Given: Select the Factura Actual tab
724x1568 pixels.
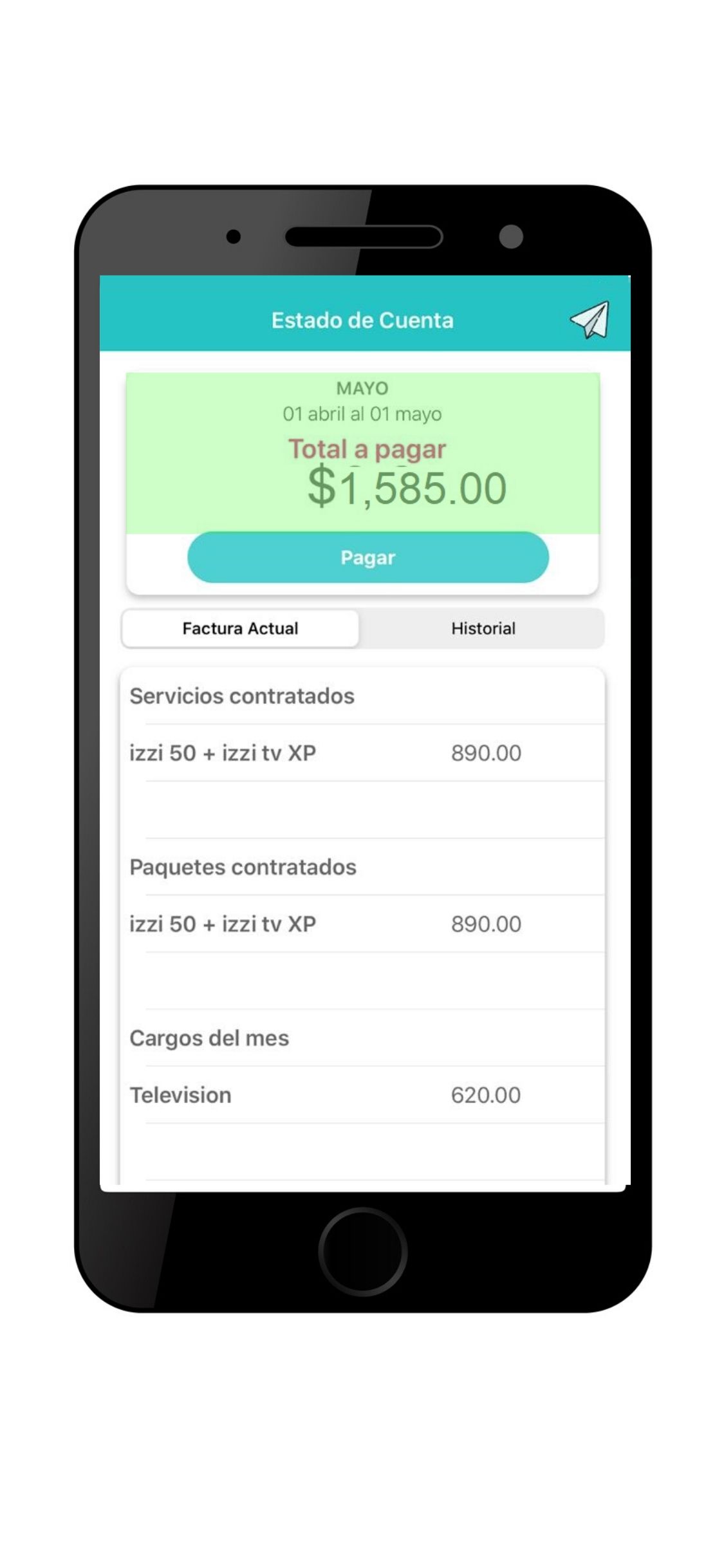Looking at the screenshot, I should click(x=239, y=628).
